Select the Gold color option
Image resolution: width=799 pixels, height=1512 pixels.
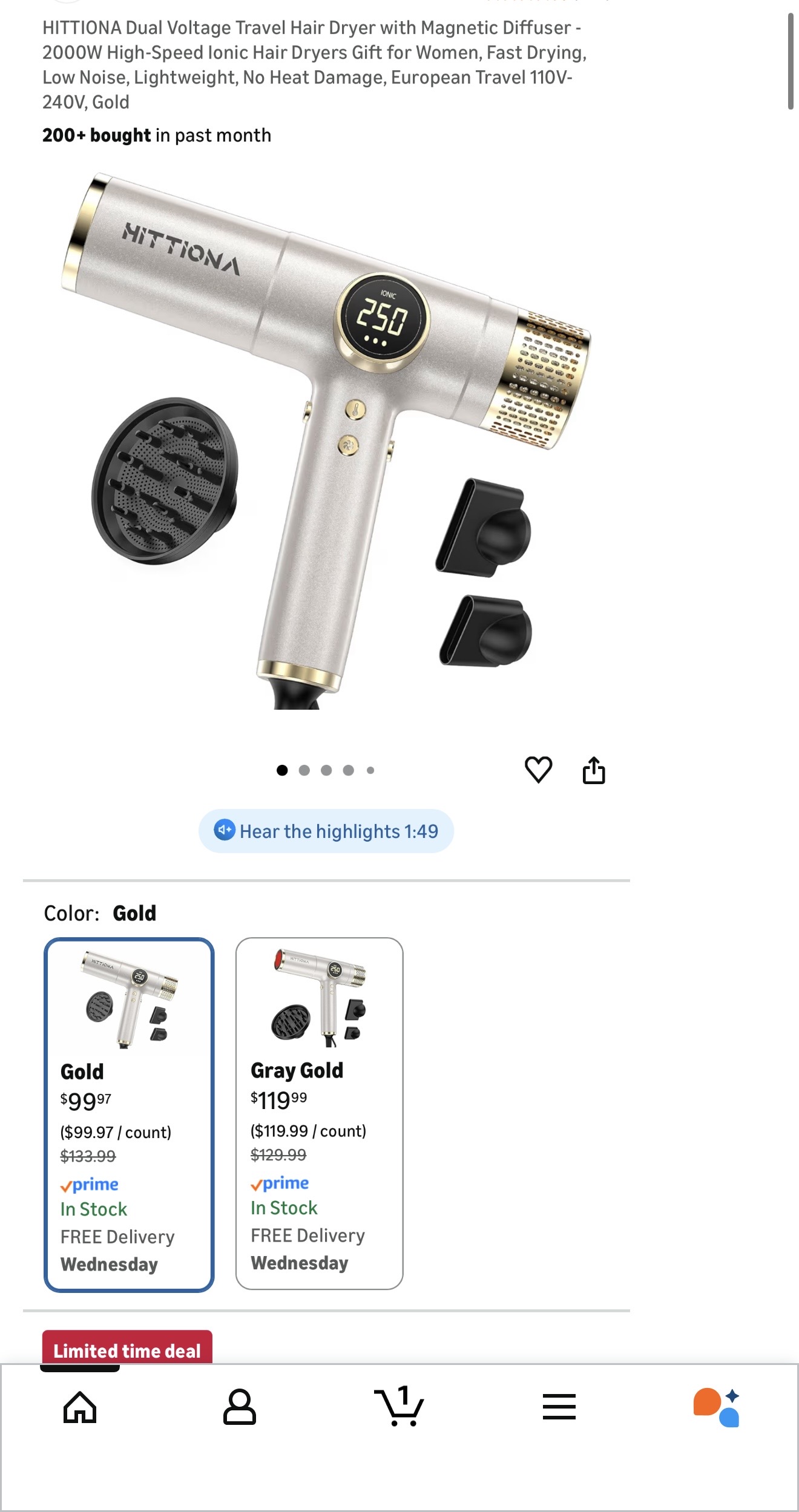click(x=129, y=1114)
